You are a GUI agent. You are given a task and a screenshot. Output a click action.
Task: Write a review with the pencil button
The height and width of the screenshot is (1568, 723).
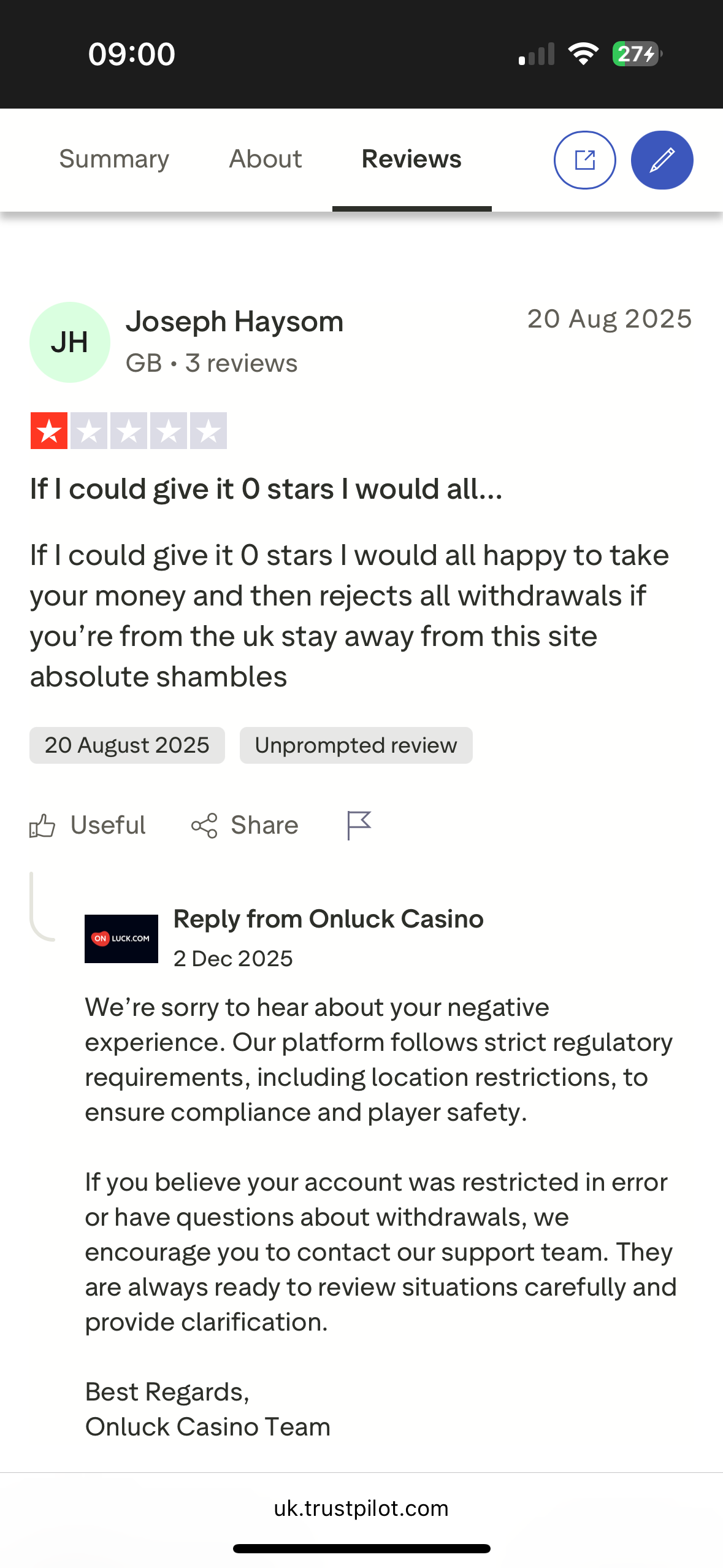(662, 160)
